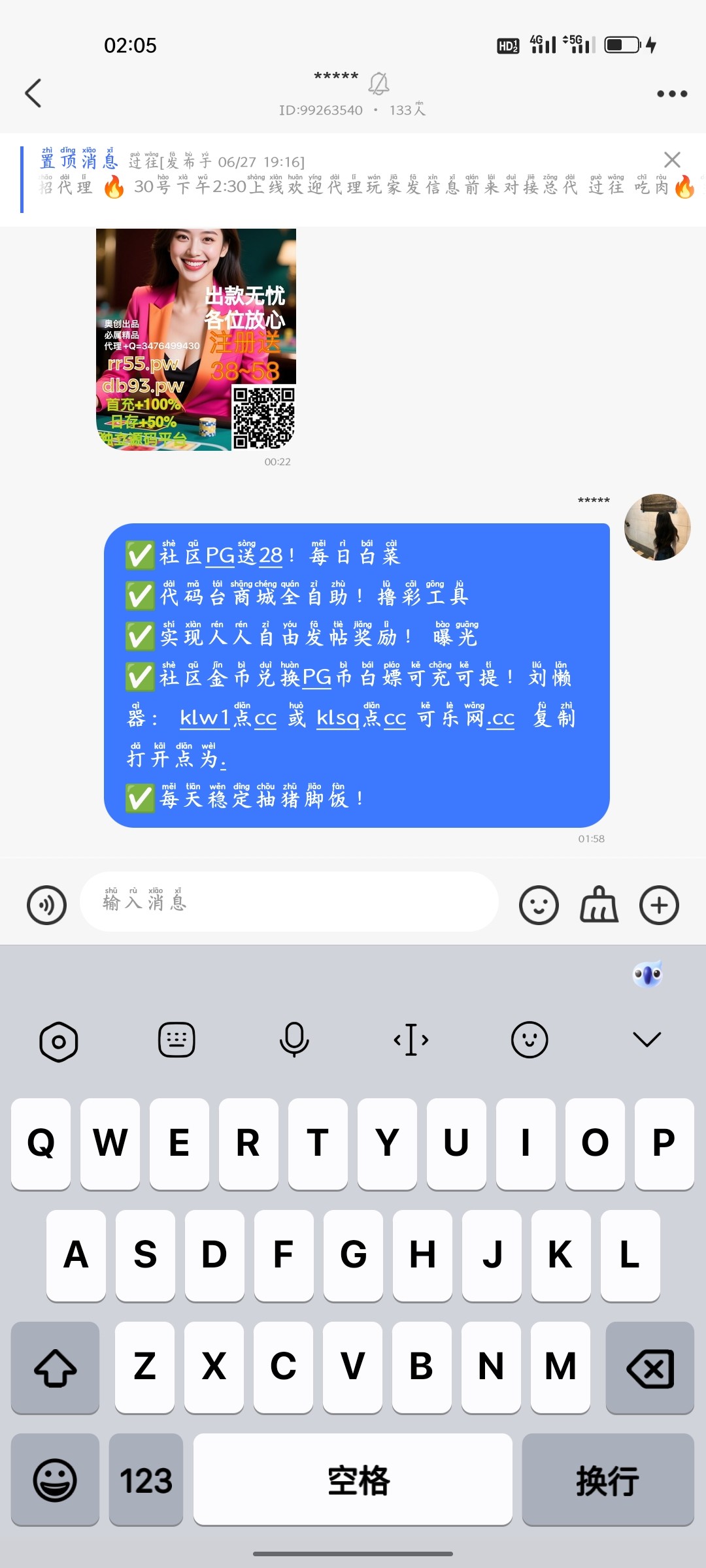The image size is (706, 1568).
Task: Tap the backspace key
Action: (649, 1368)
